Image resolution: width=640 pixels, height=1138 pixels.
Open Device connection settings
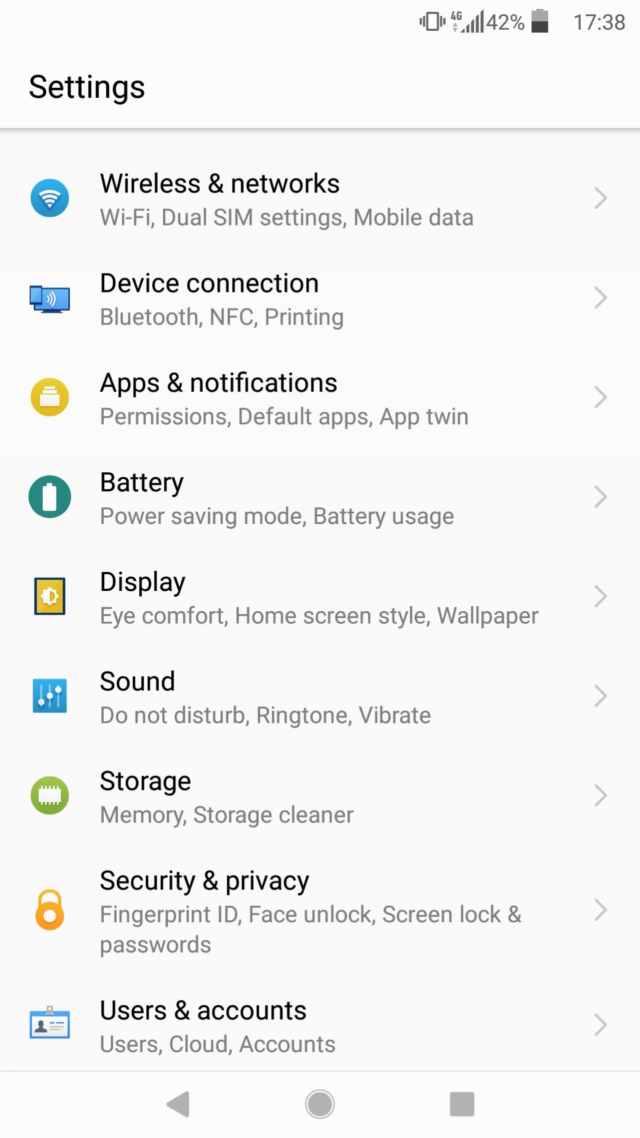tap(320, 298)
